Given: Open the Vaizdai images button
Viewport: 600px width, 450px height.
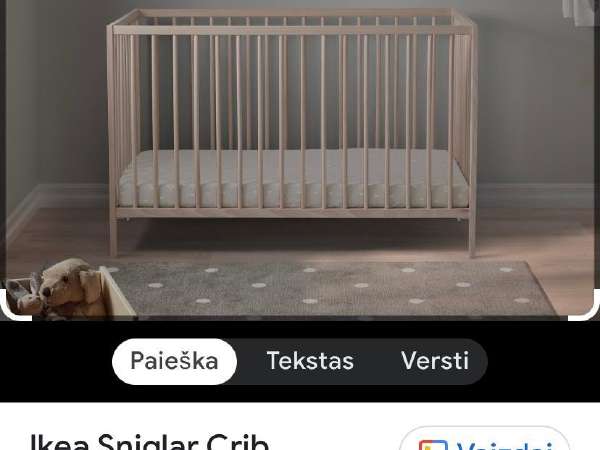Looking at the screenshot, I should click(x=484, y=439).
